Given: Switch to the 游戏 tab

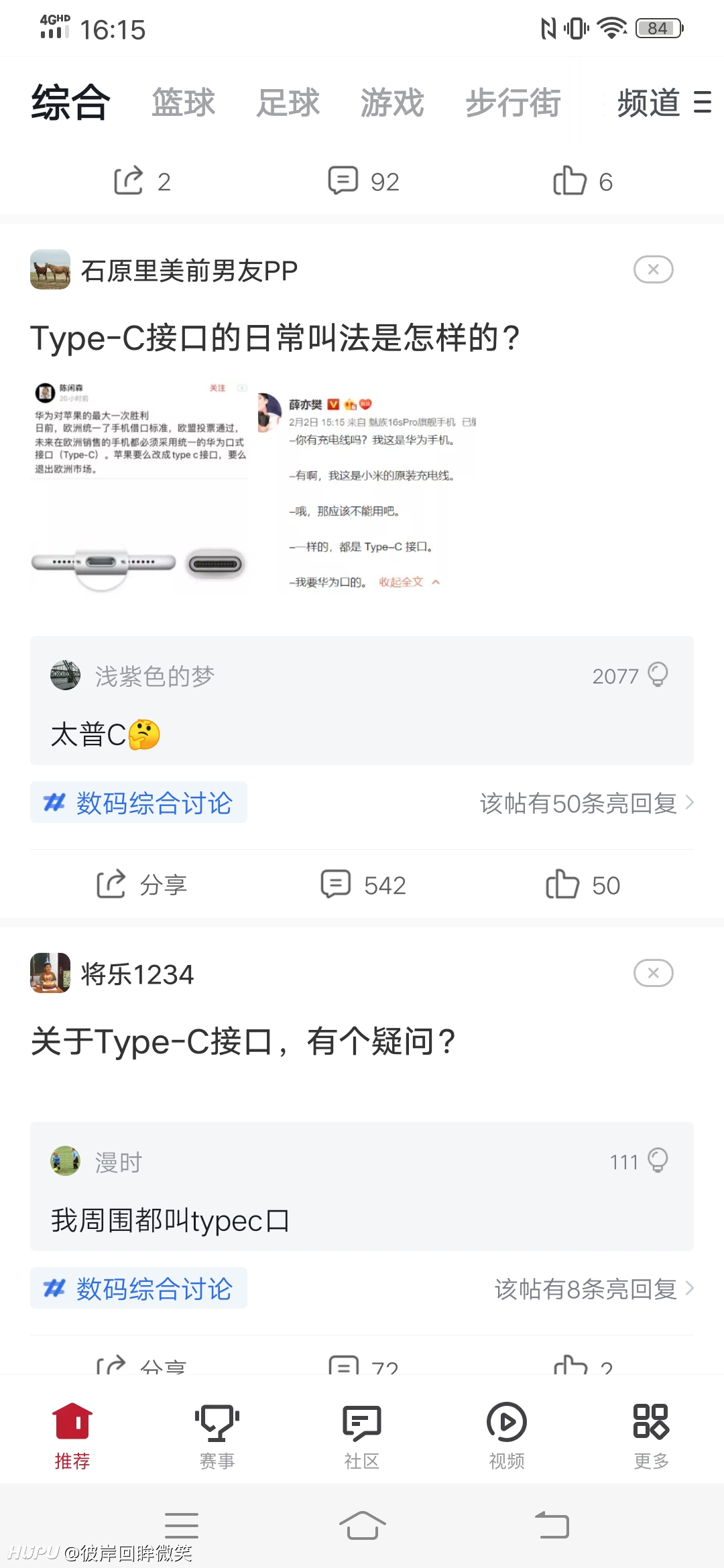Looking at the screenshot, I should pyautogui.click(x=392, y=103).
